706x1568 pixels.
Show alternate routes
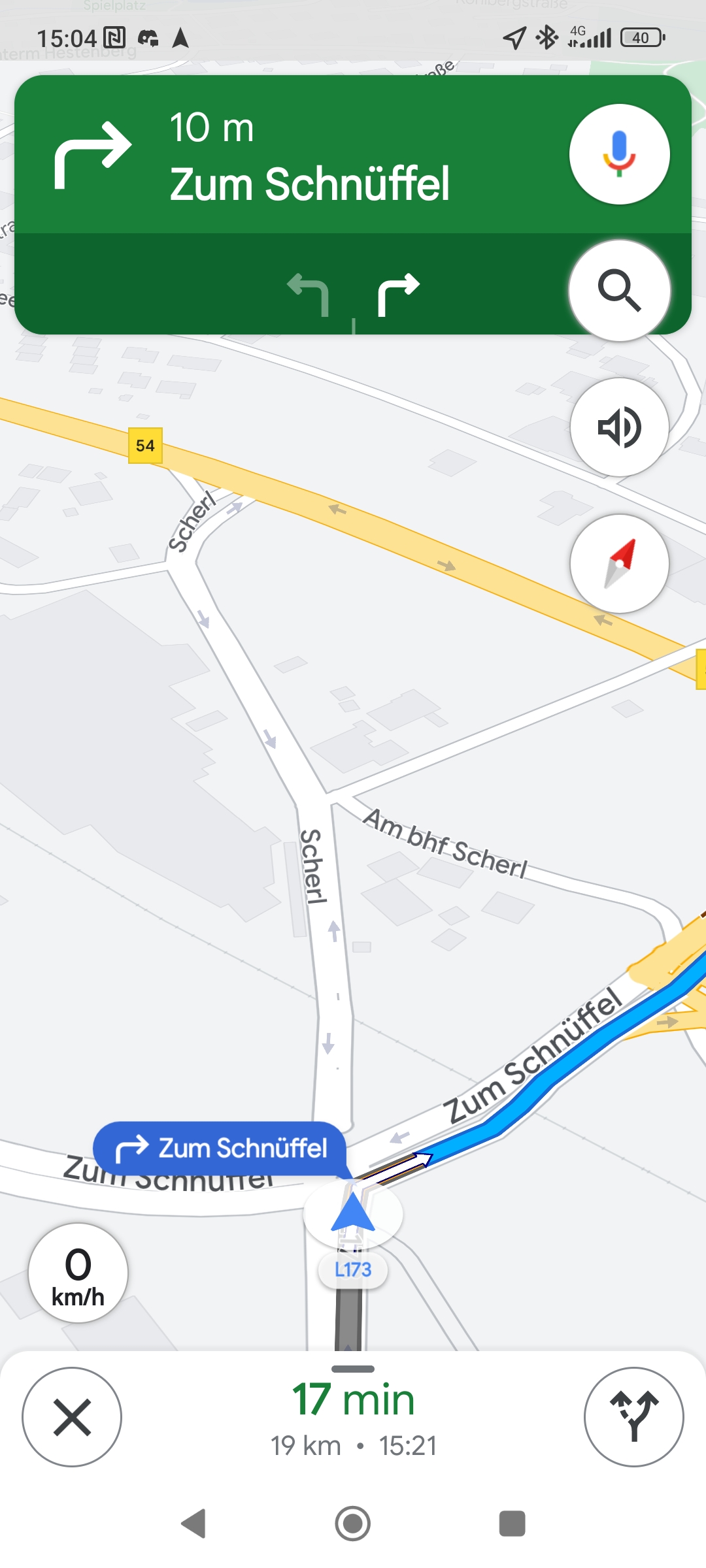click(633, 1416)
